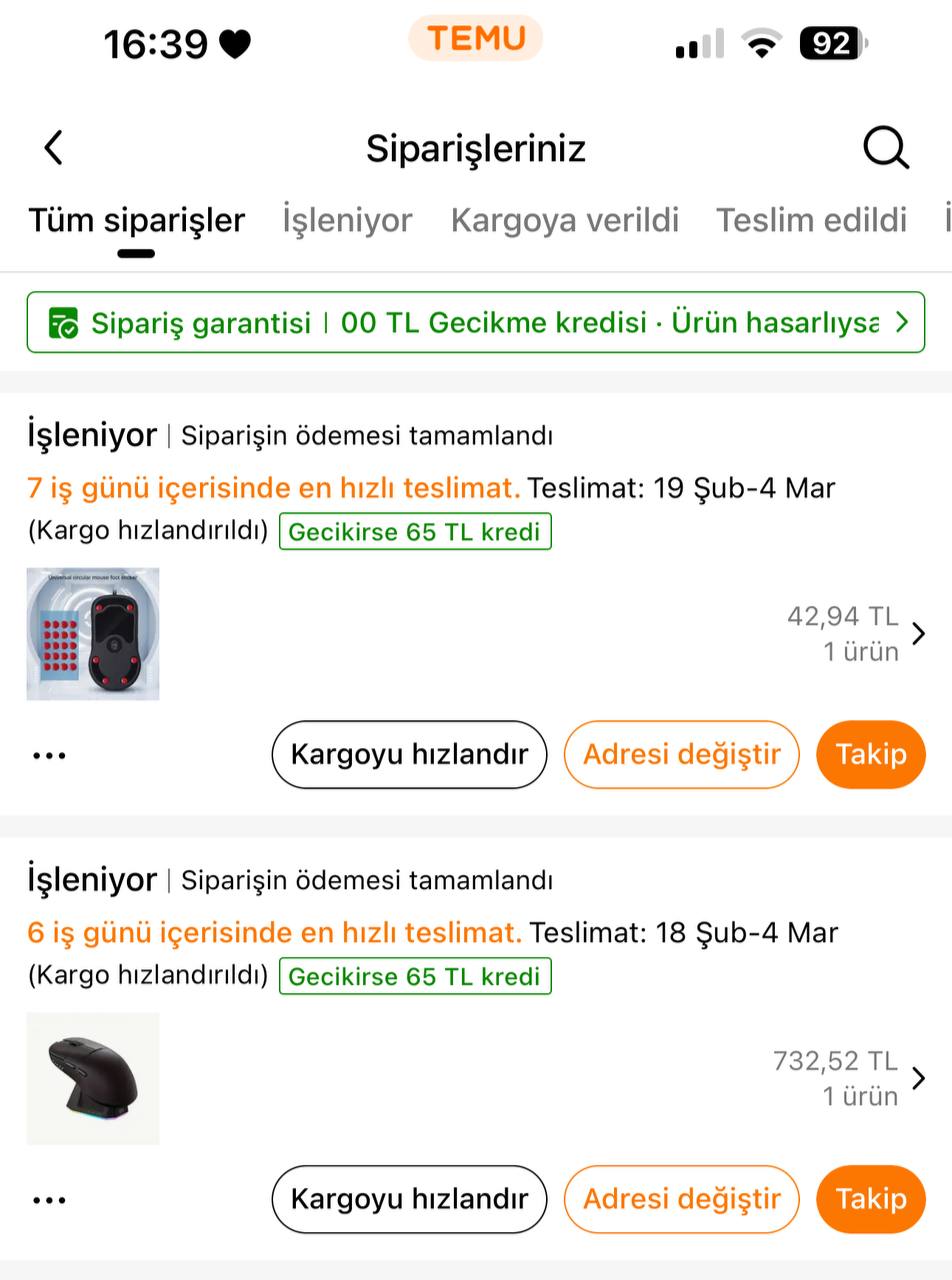The image size is (952, 1280).
Task: Open details of the 42,94 TL order
Action: click(918, 634)
